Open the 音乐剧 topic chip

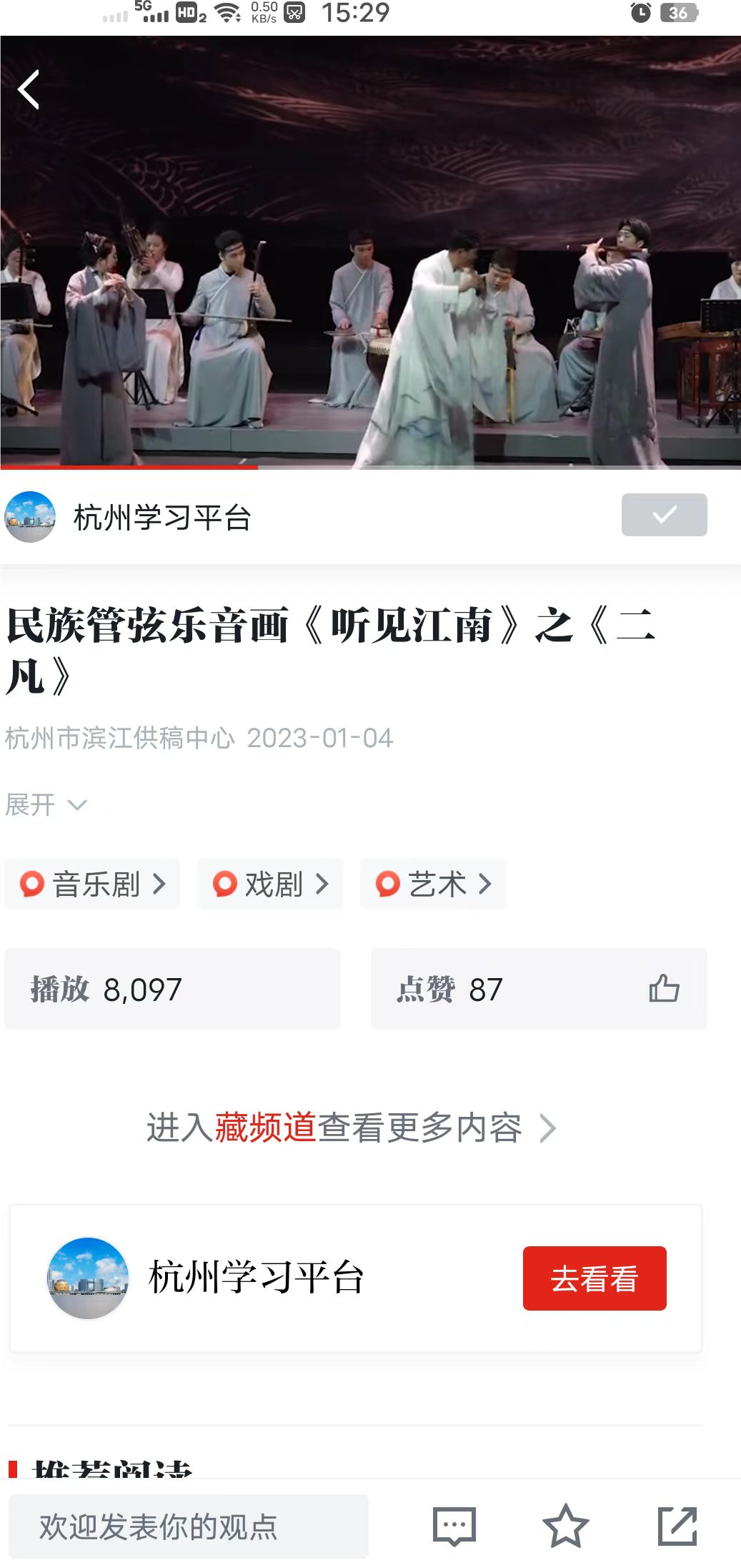tap(92, 884)
